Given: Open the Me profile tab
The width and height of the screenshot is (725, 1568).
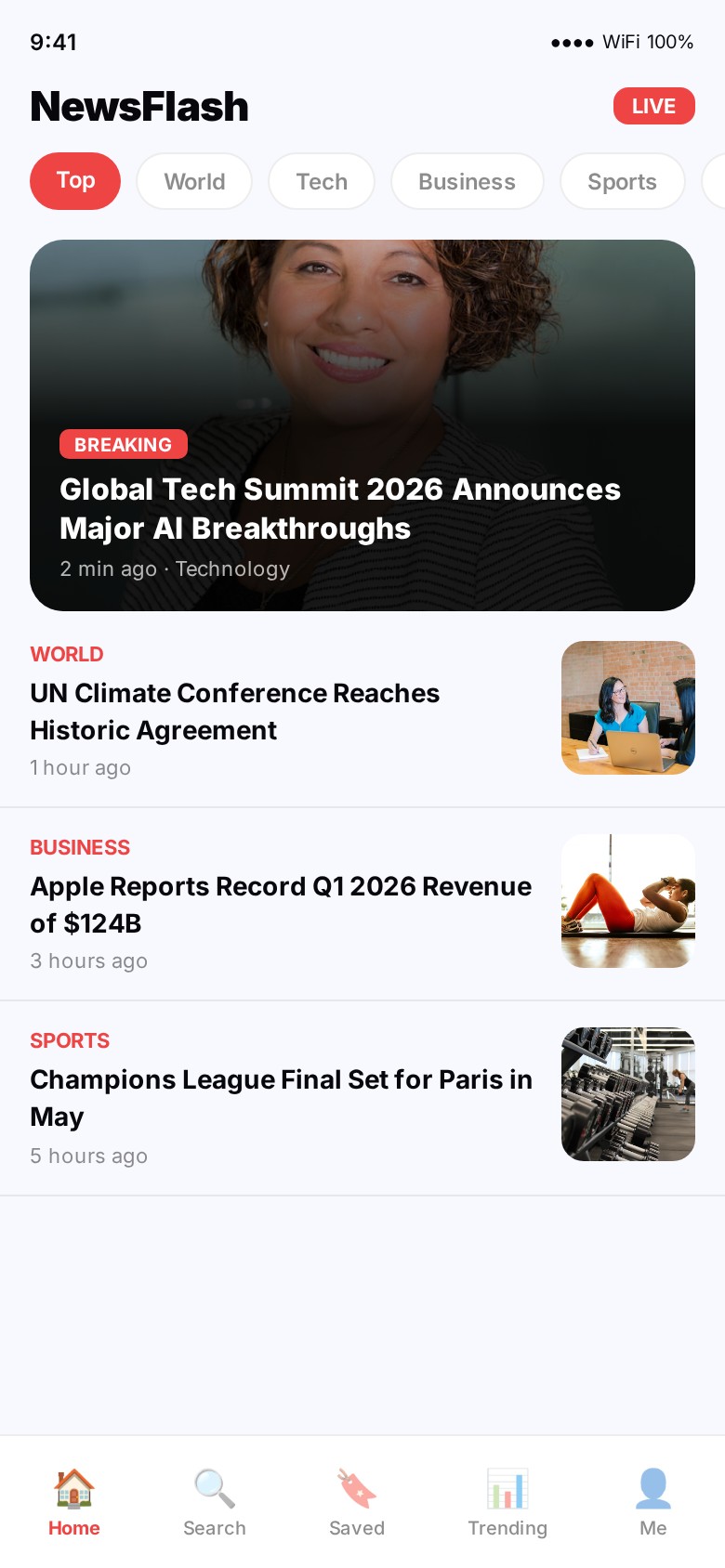Looking at the screenshot, I should [x=653, y=1502].
